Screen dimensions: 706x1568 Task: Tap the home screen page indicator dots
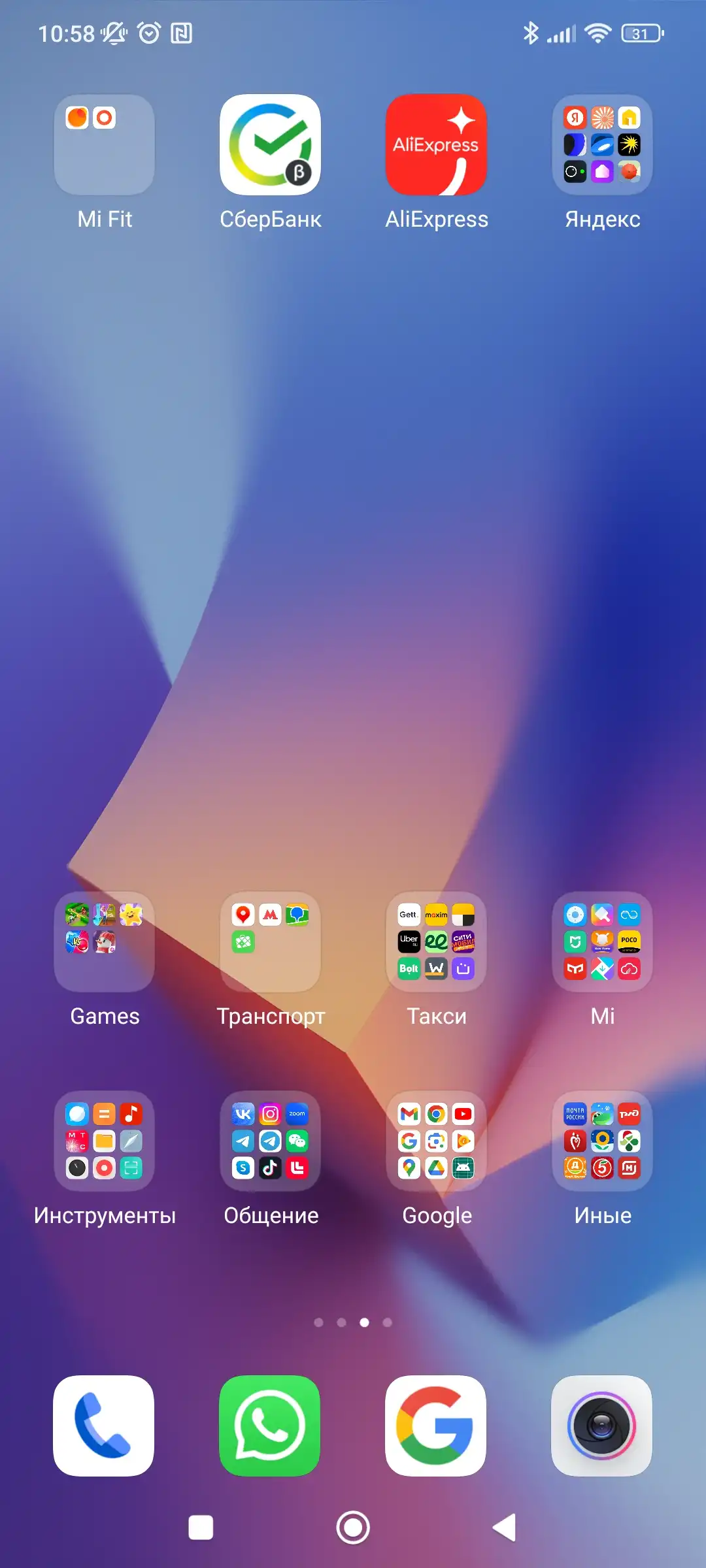(x=353, y=1322)
